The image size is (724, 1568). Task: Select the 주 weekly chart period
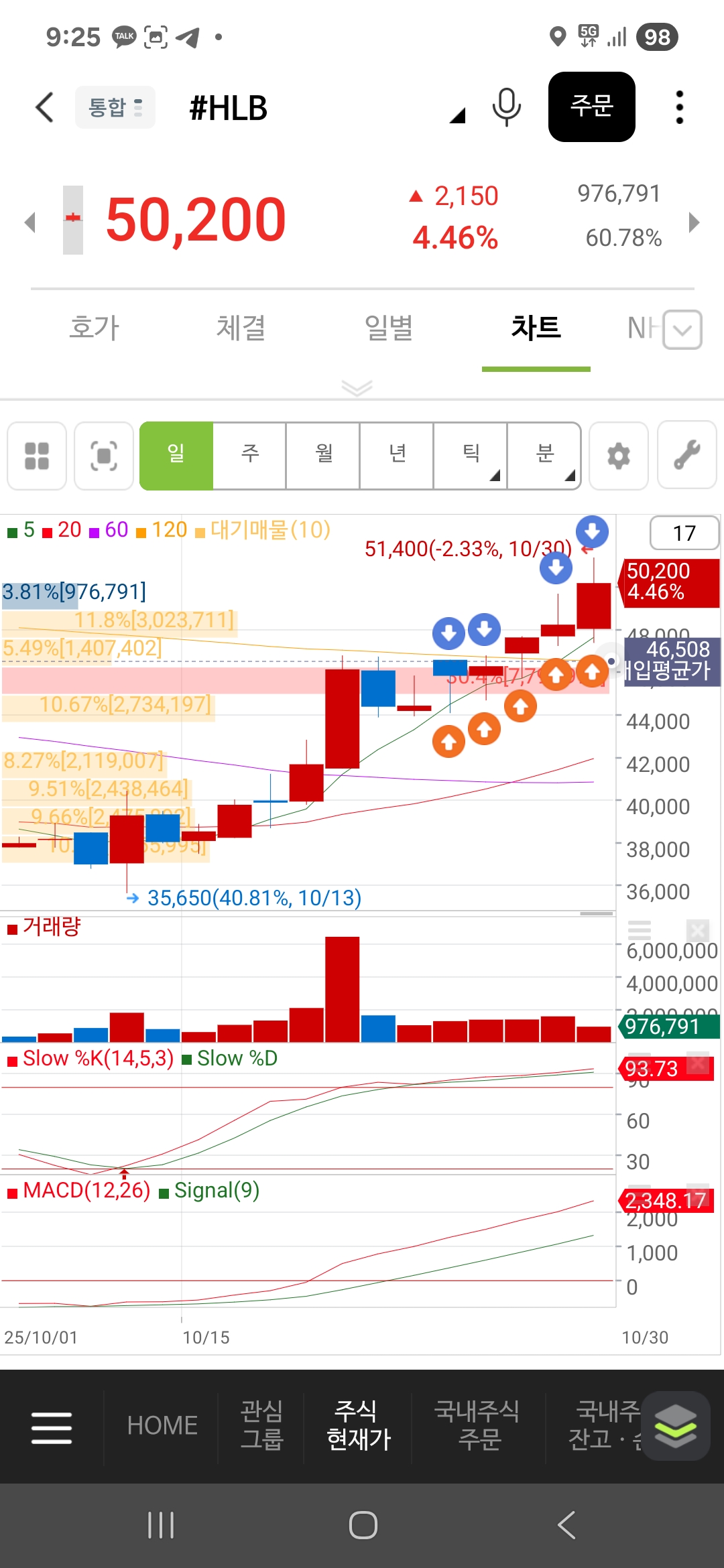(249, 456)
